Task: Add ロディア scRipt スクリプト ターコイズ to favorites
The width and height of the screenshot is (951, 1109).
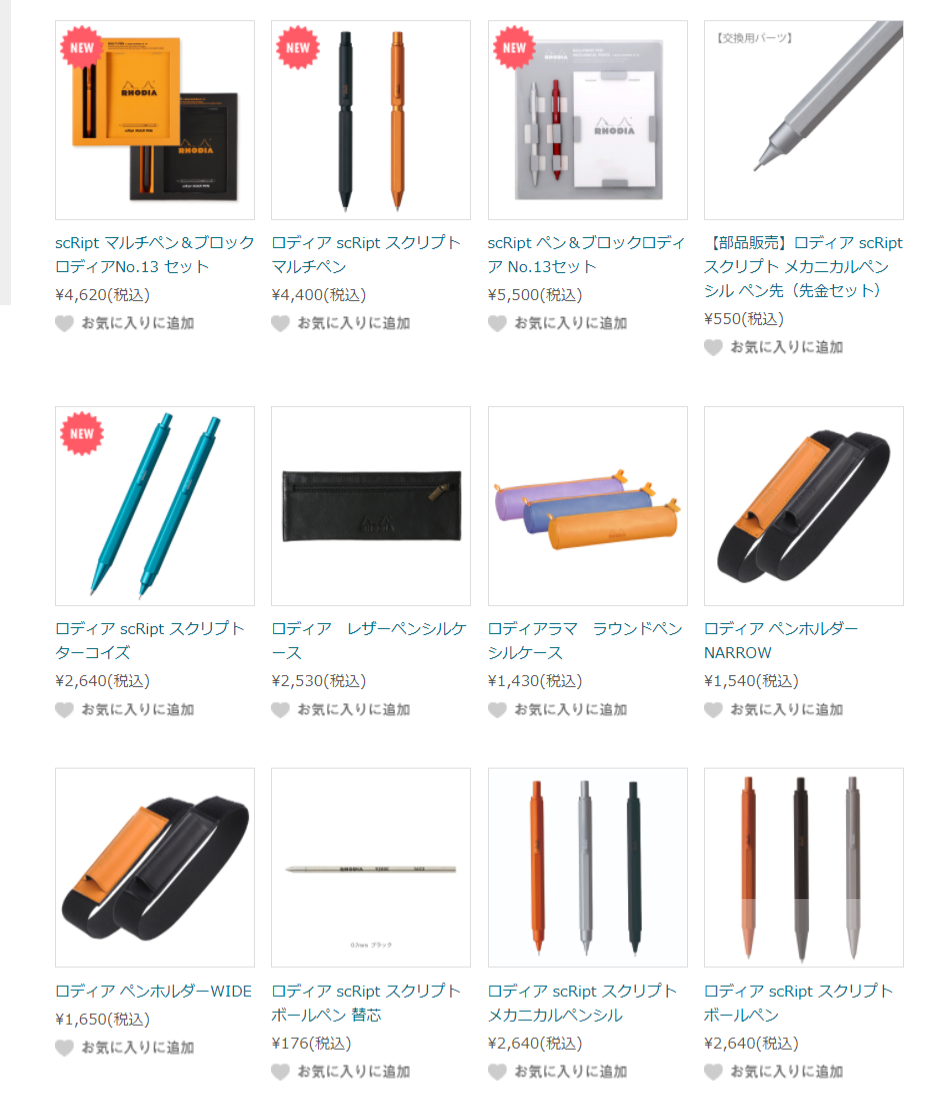Action: point(126,710)
